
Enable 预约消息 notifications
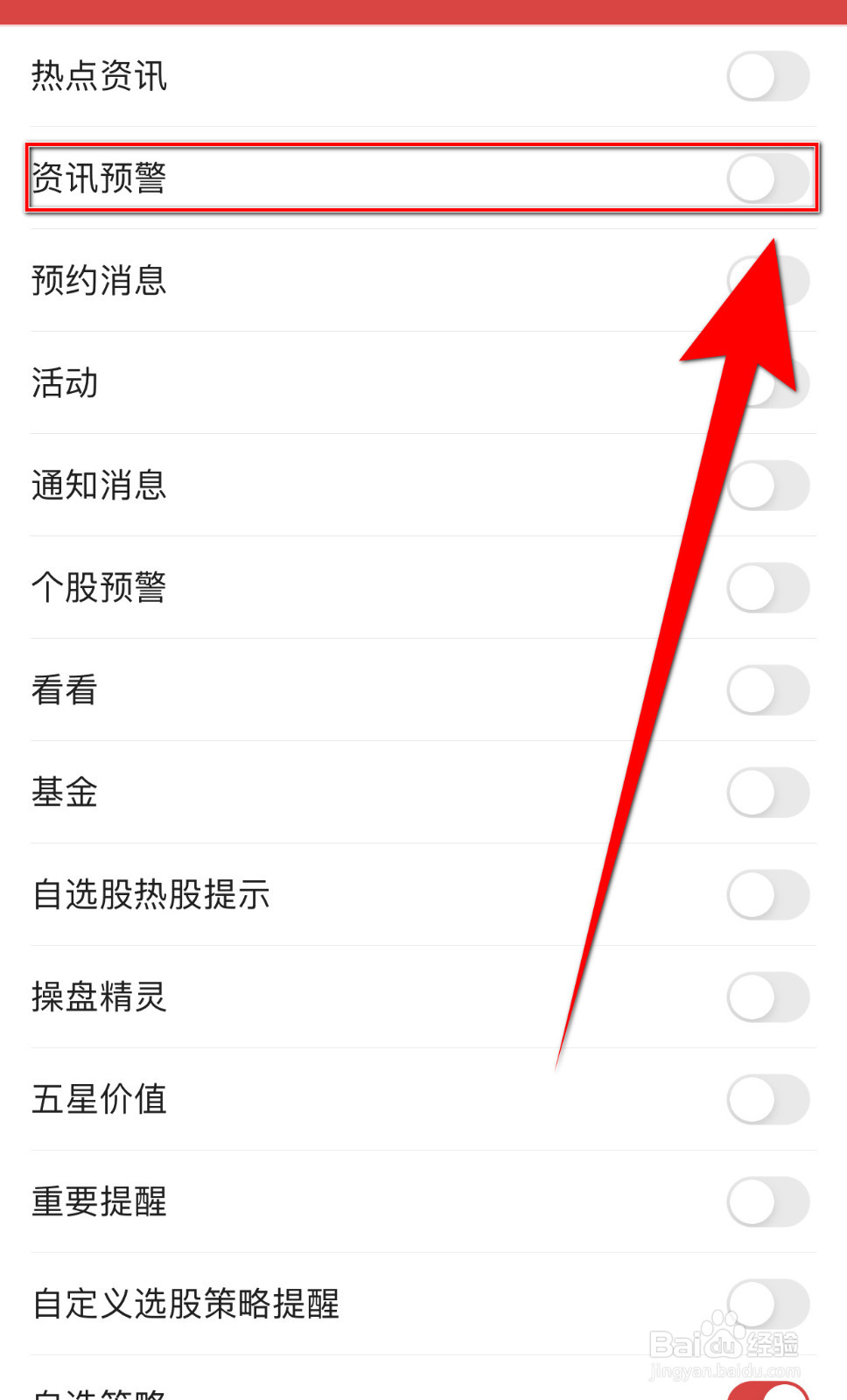coord(768,280)
